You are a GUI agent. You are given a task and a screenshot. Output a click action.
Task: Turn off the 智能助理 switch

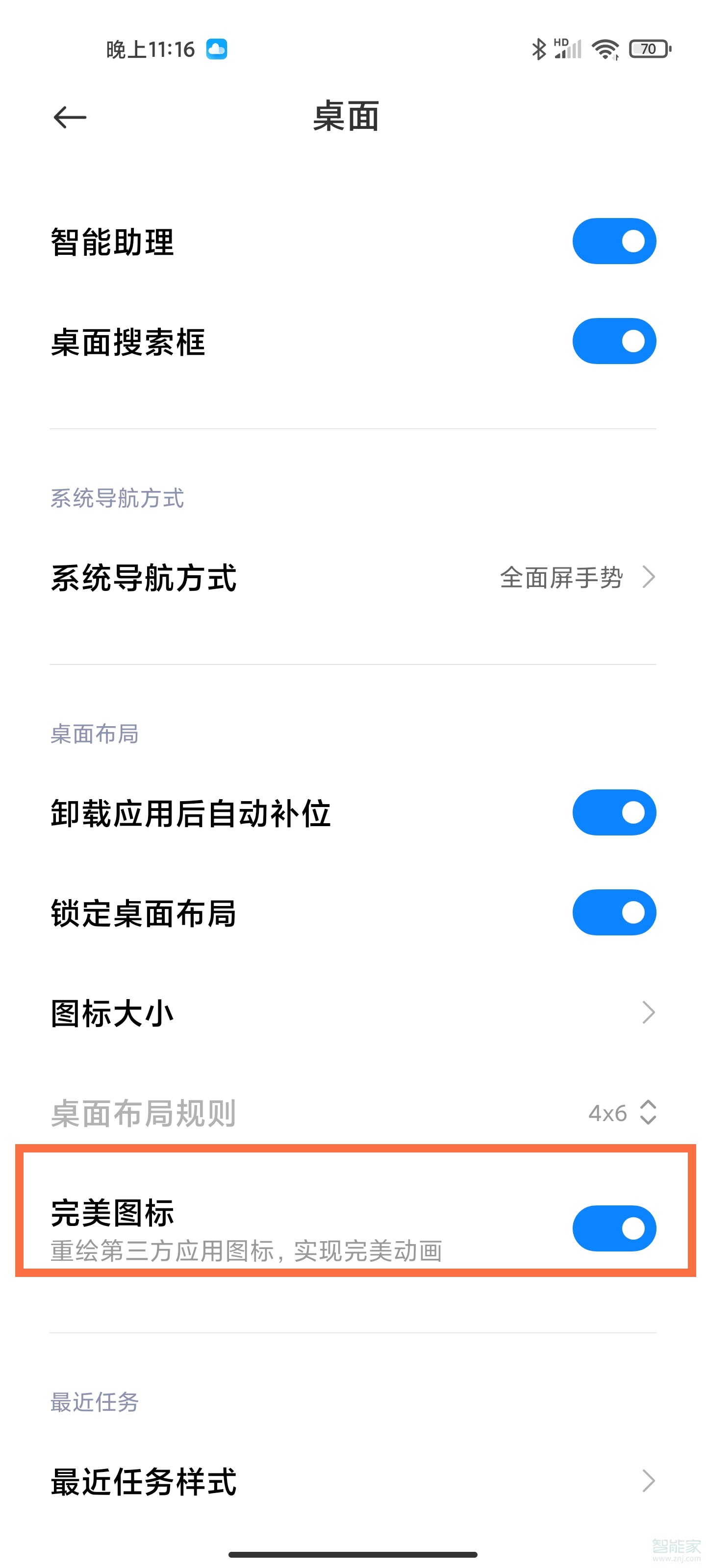tap(613, 241)
